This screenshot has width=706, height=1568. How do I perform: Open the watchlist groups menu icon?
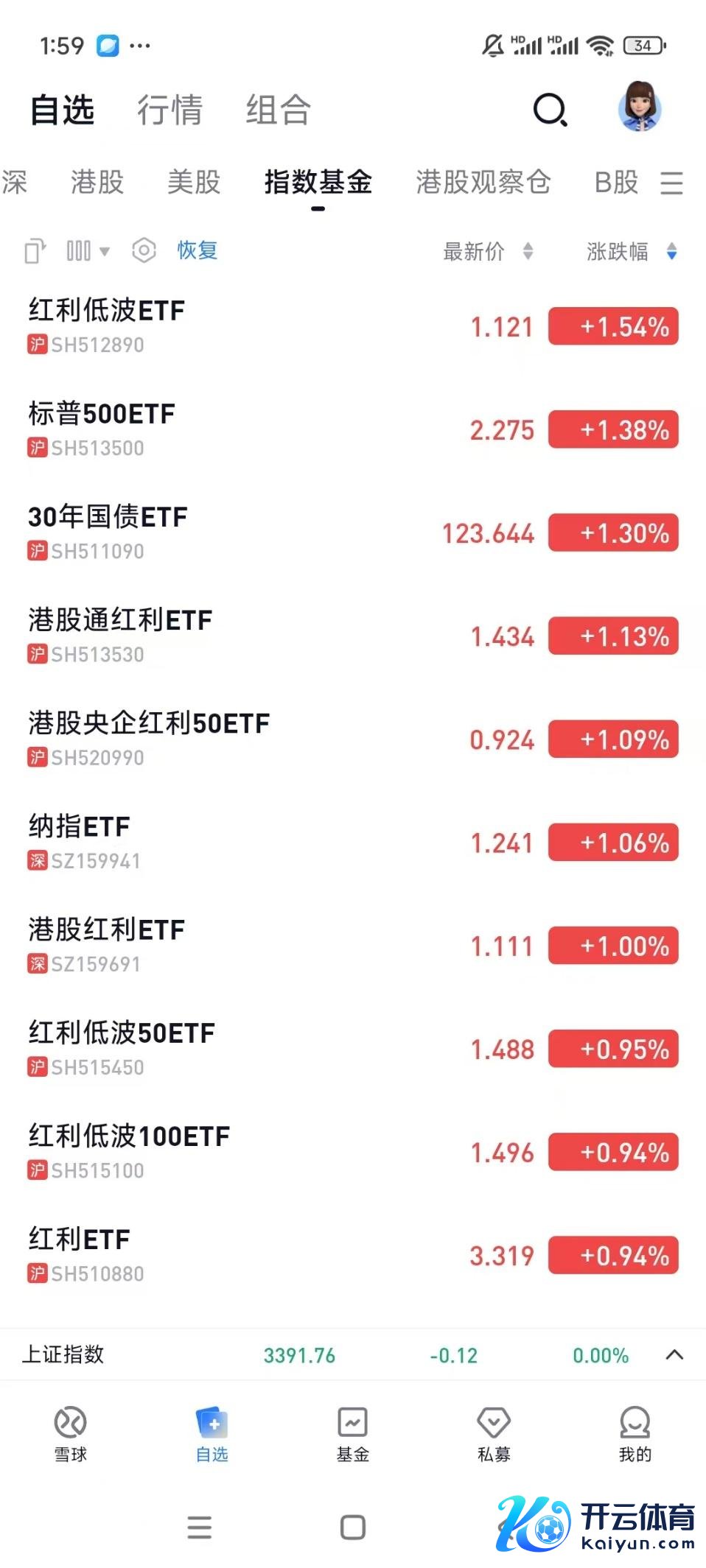[x=671, y=183]
